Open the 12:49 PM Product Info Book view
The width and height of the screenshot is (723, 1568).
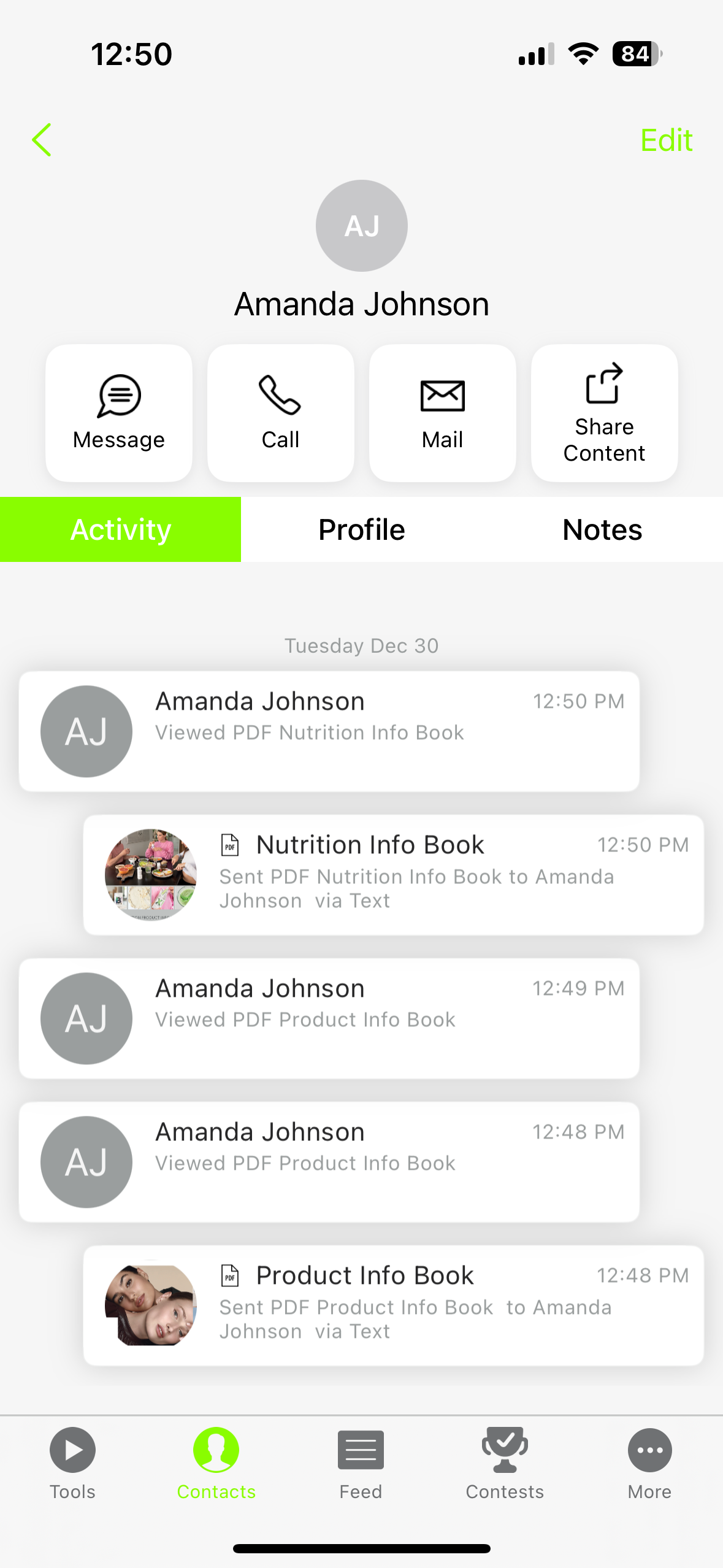tap(329, 1018)
